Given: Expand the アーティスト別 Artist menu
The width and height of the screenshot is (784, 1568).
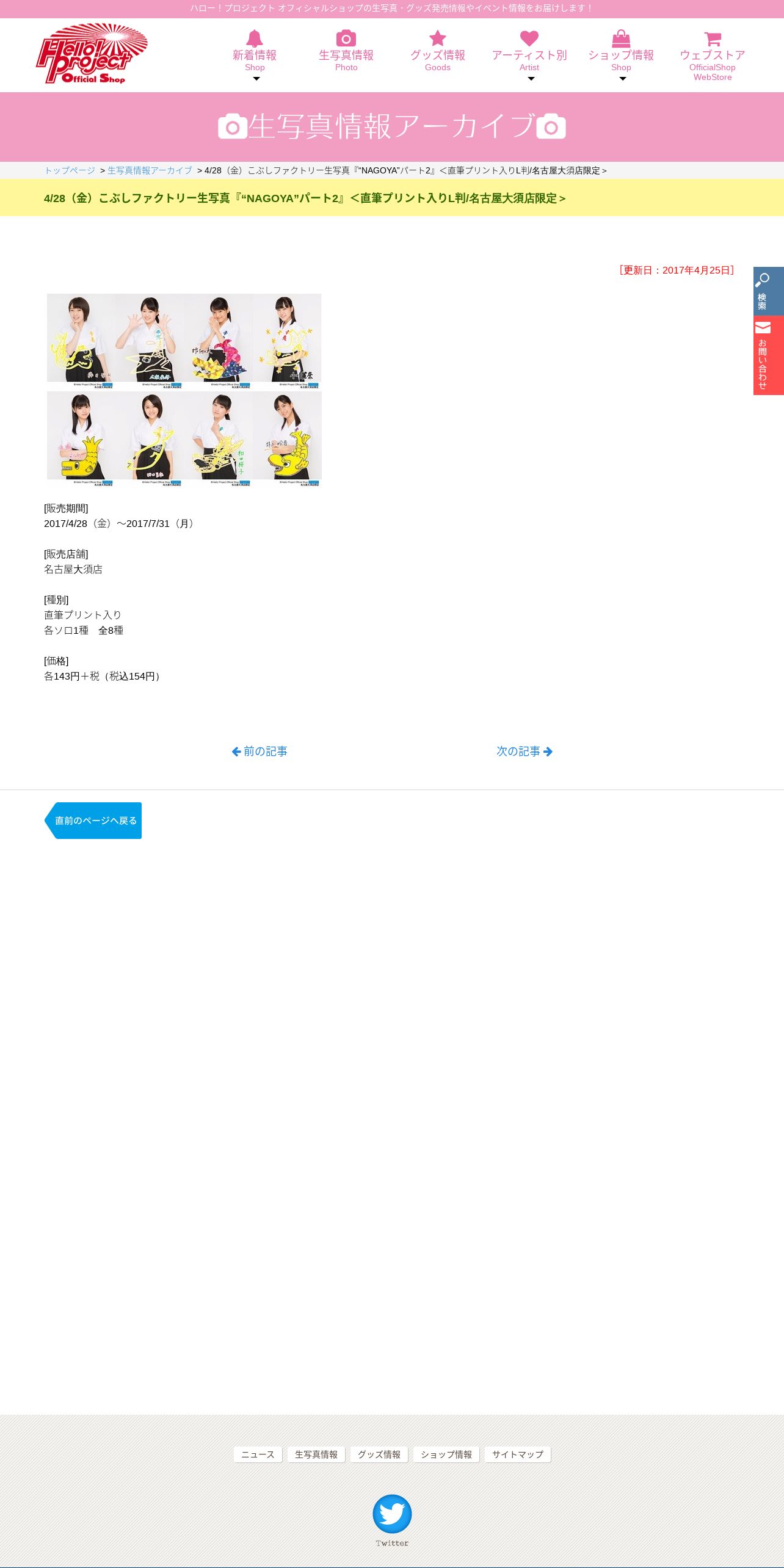Looking at the screenshot, I should (x=529, y=55).
